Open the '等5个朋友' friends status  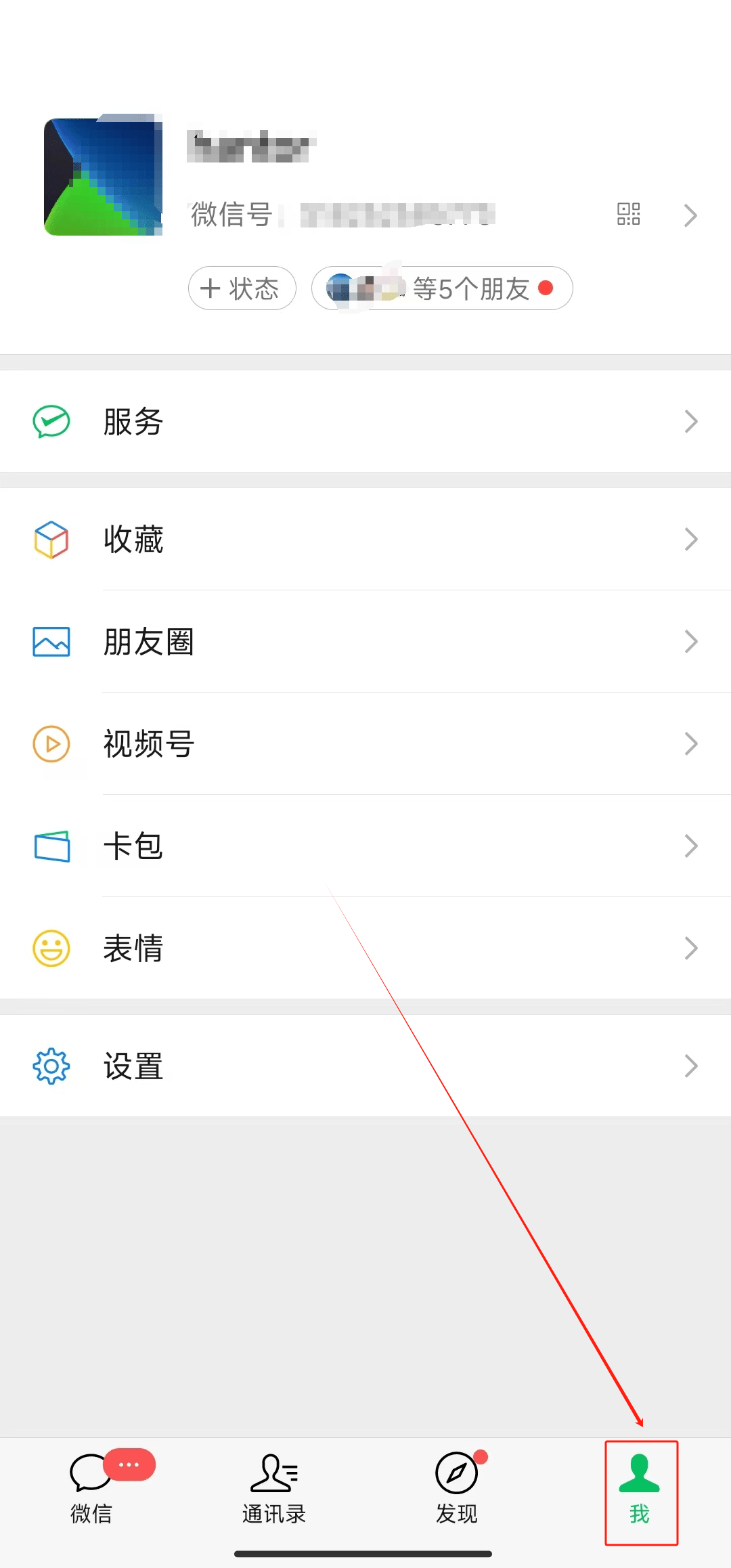[x=440, y=288]
